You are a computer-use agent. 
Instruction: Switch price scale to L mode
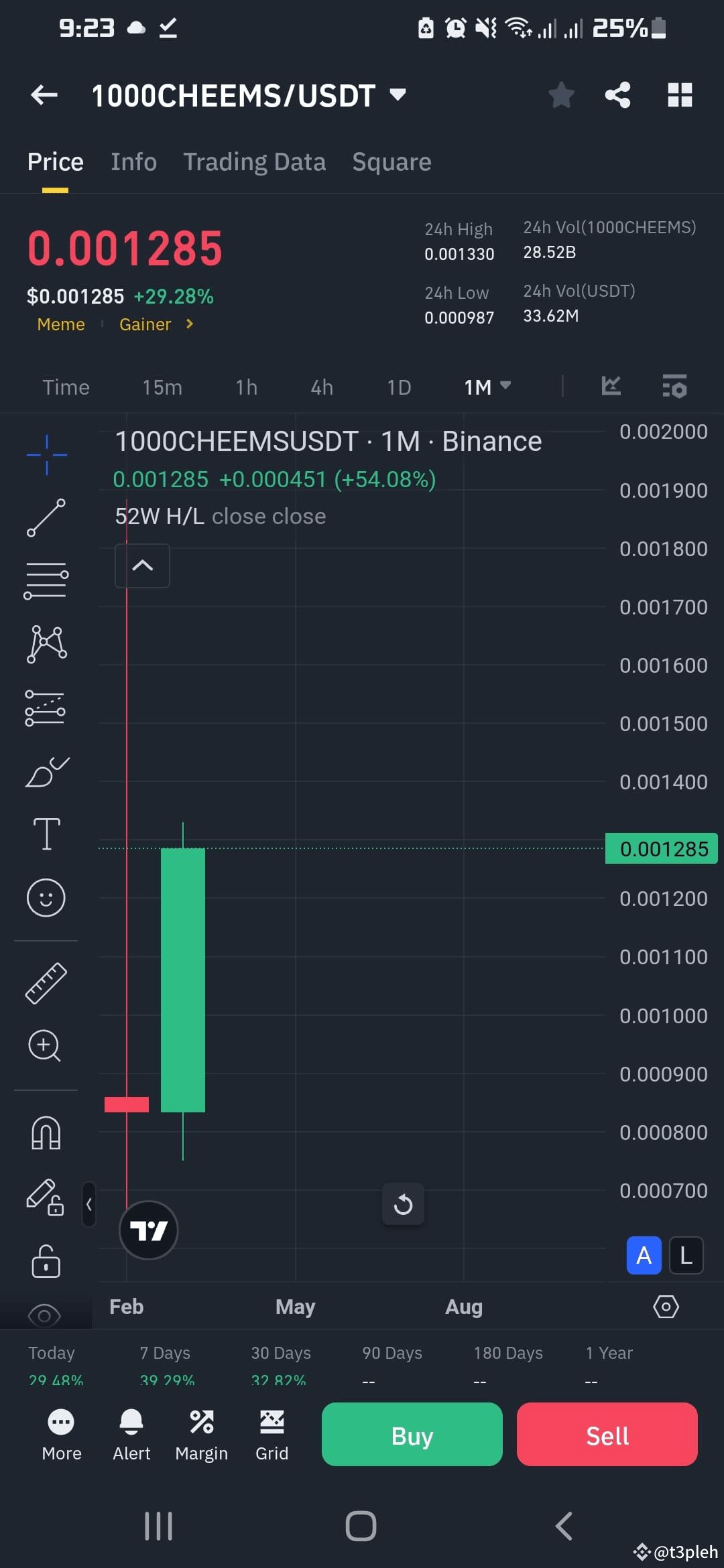(x=686, y=1256)
